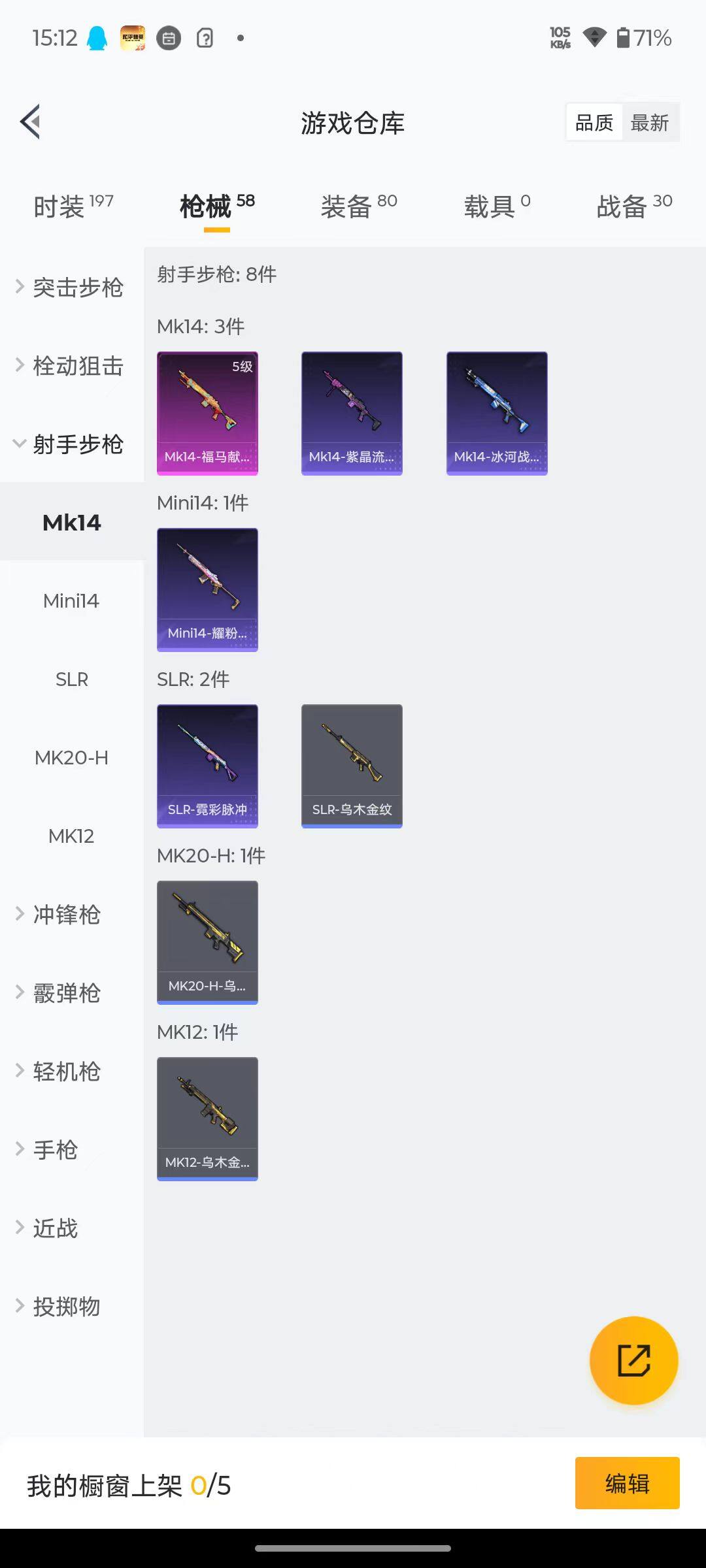Select MK20-H in the side list
The image size is (706, 1568).
[x=71, y=758]
